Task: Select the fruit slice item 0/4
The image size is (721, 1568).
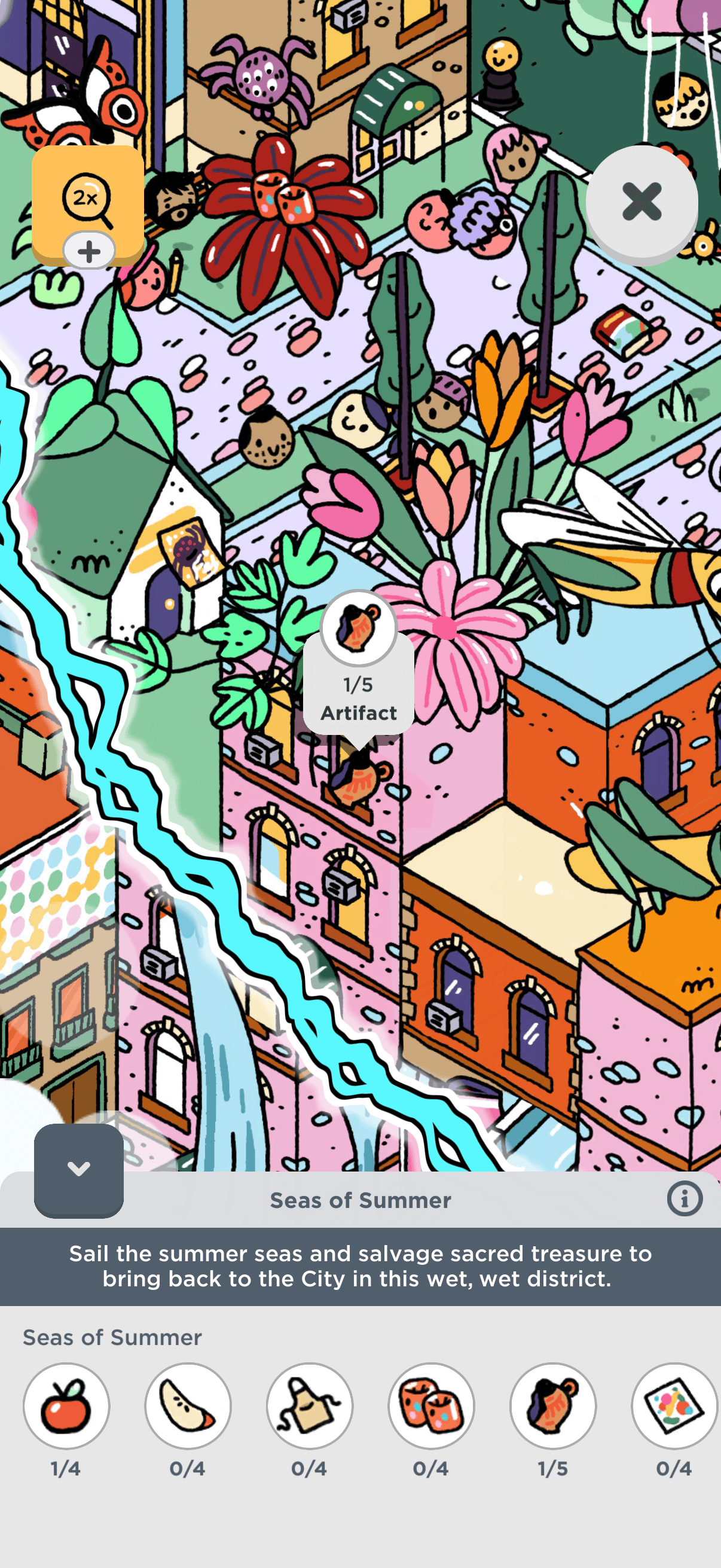Action: [188, 1406]
